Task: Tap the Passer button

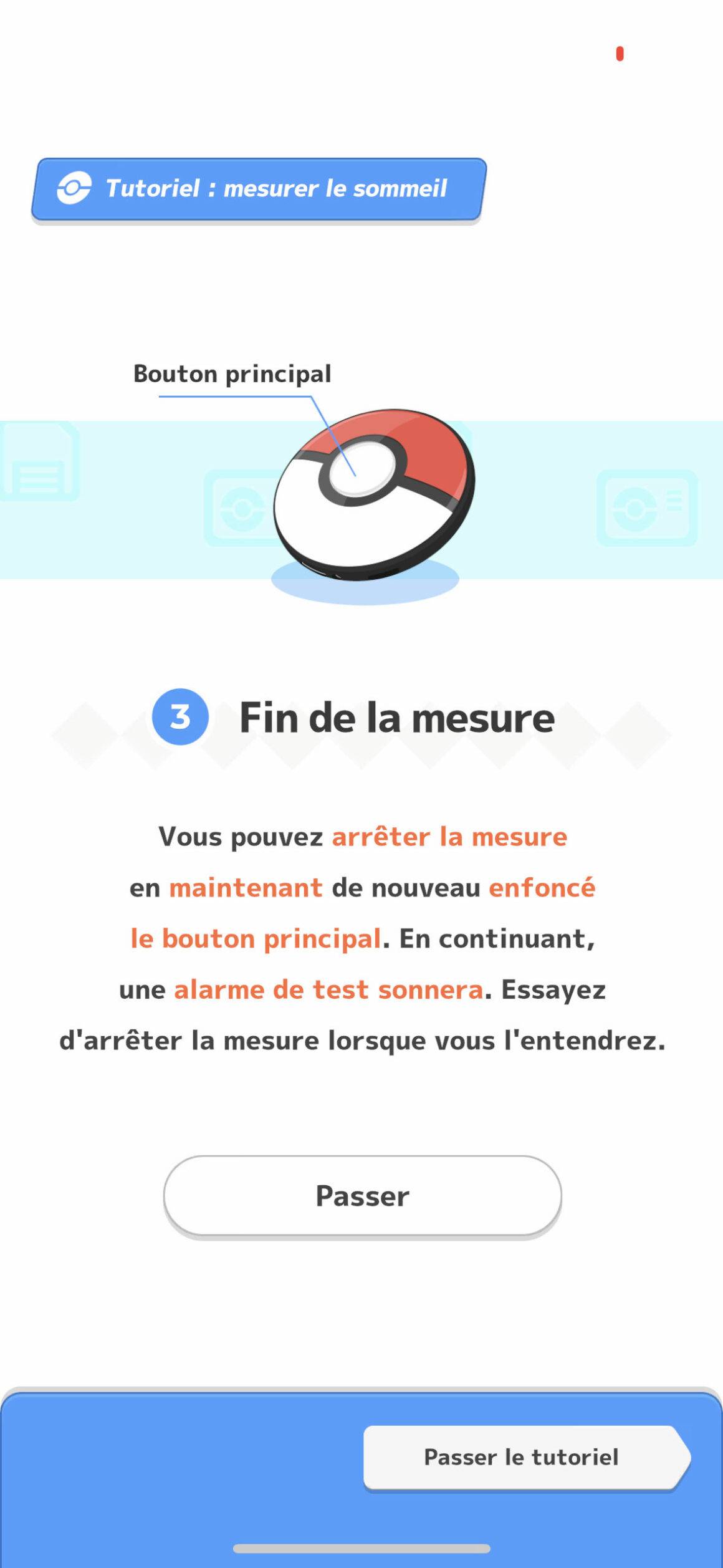Action: click(362, 1195)
